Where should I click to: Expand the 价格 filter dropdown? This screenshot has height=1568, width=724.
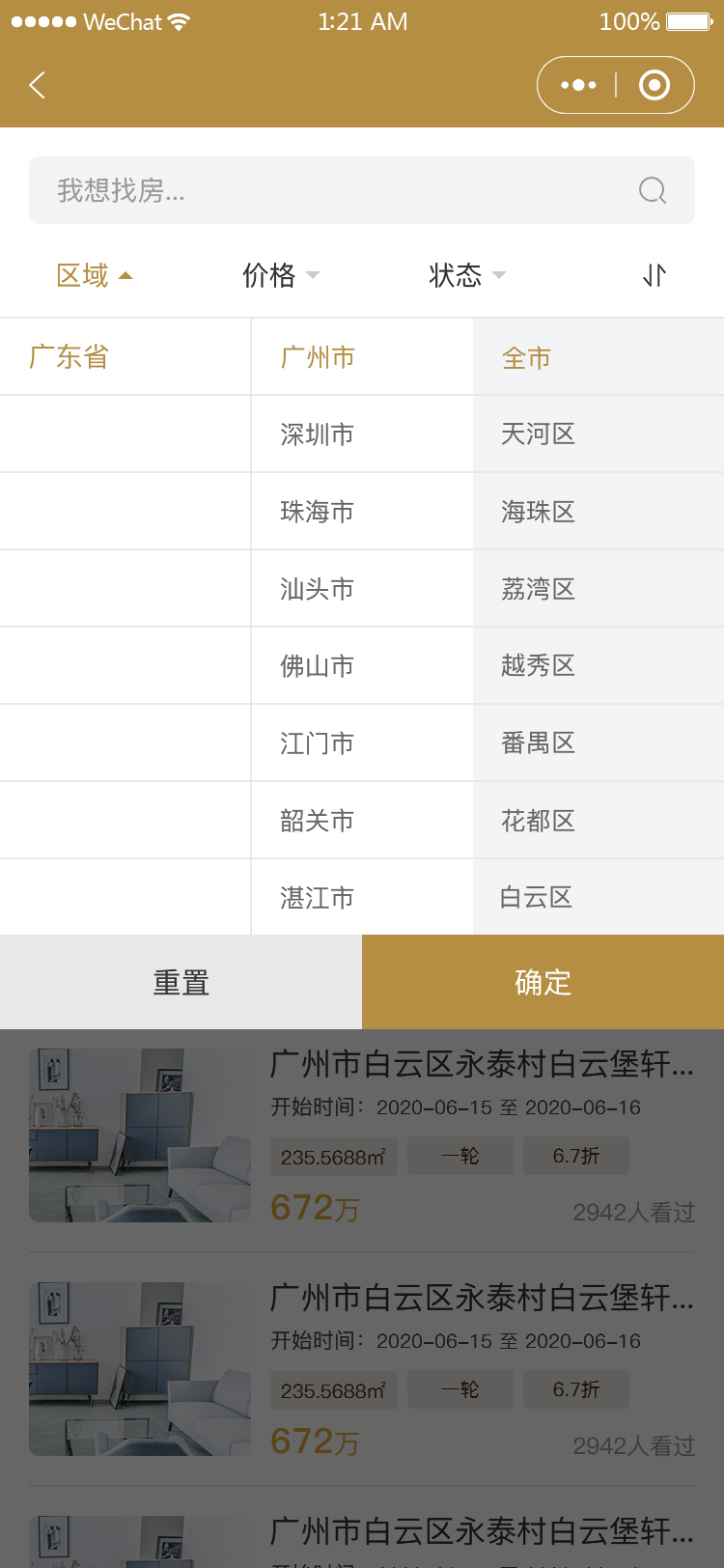(280, 275)
